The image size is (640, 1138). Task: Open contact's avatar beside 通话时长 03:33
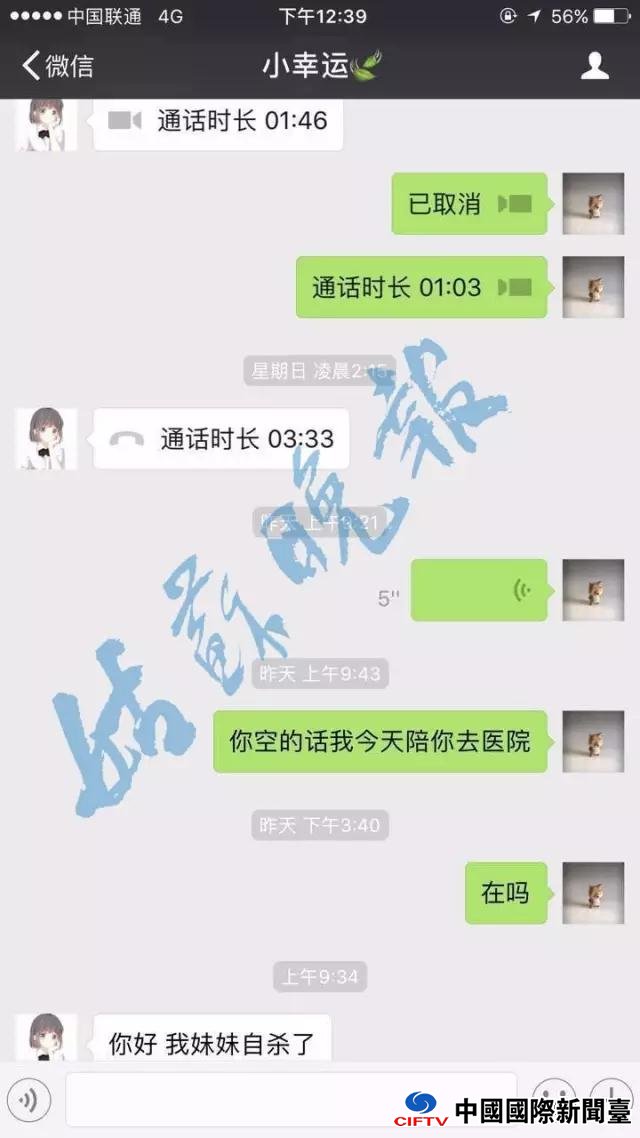tap(46, 438)
